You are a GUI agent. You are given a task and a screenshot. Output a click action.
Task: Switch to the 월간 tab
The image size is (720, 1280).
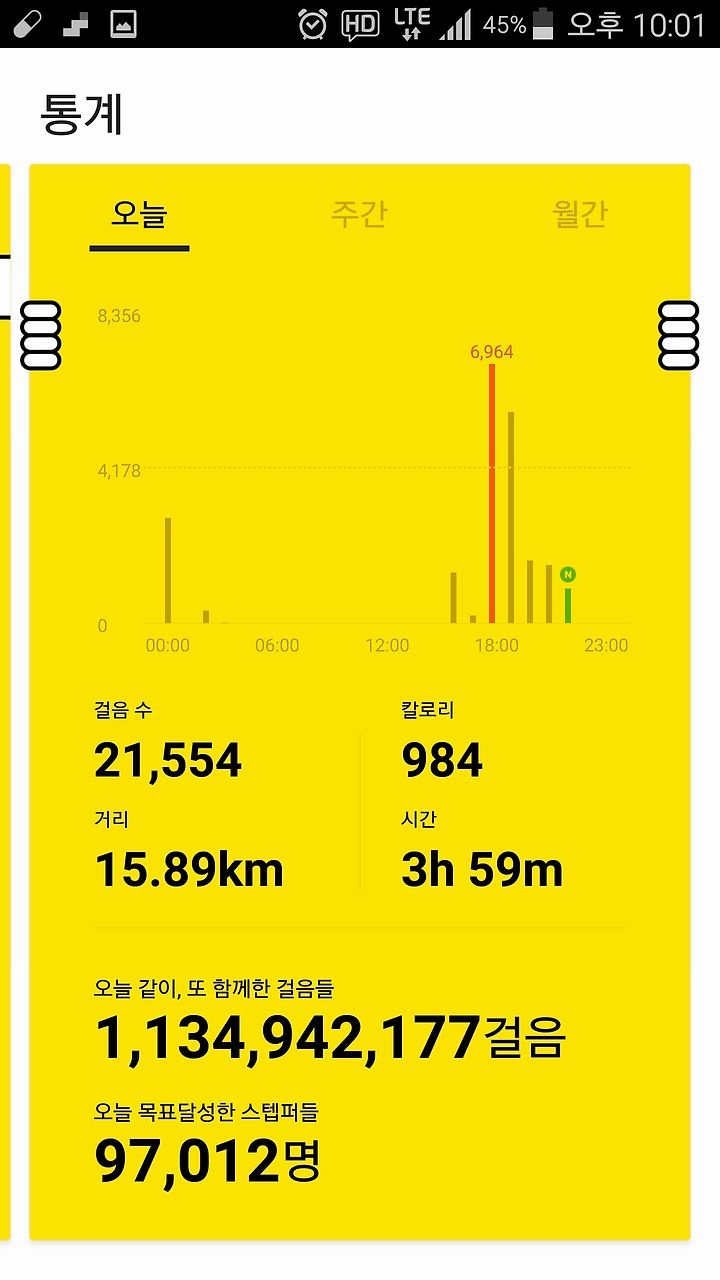[580, 214]
